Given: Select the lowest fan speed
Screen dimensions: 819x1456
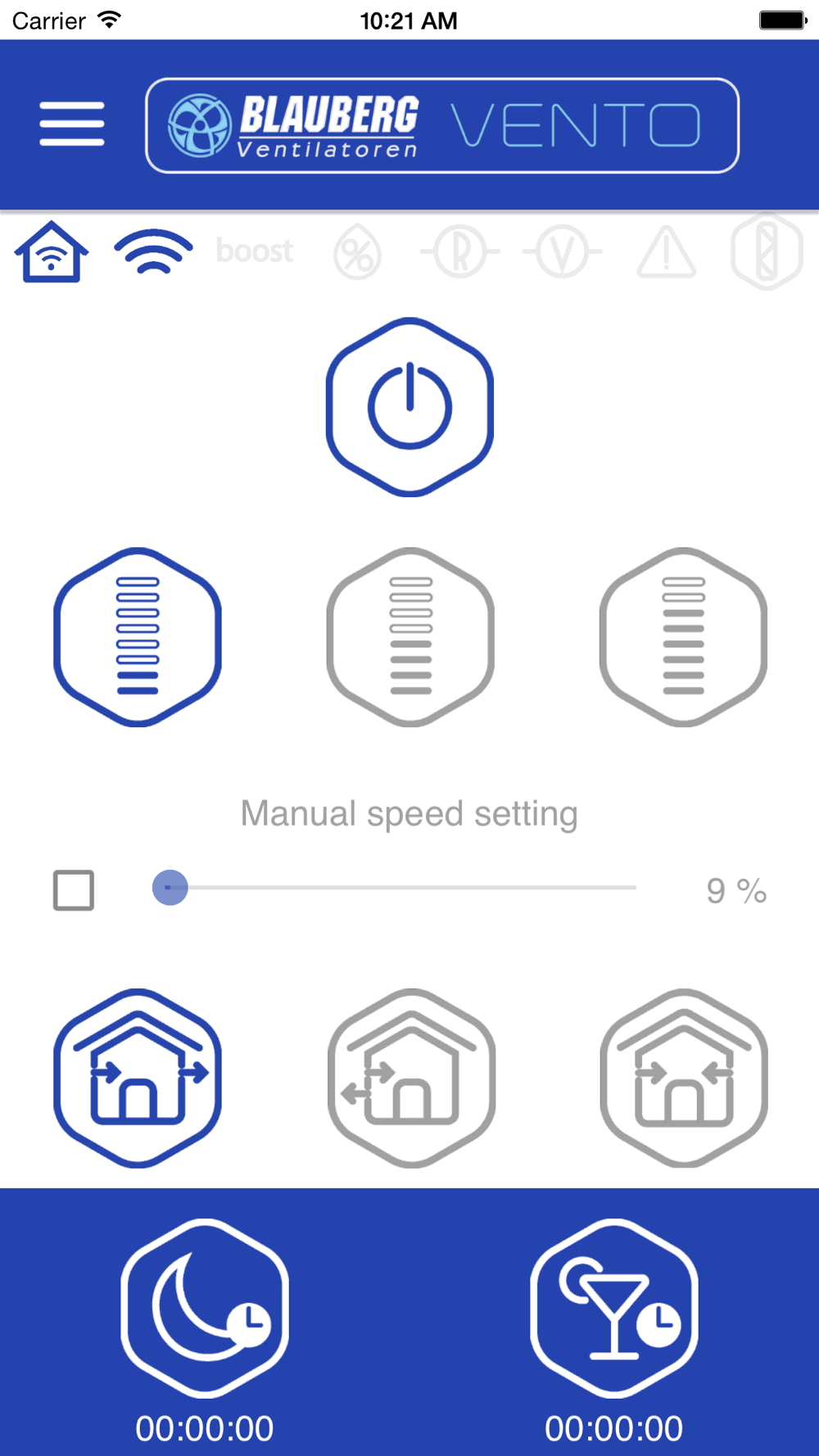Looking at the screenshot, I should point(138,636).
